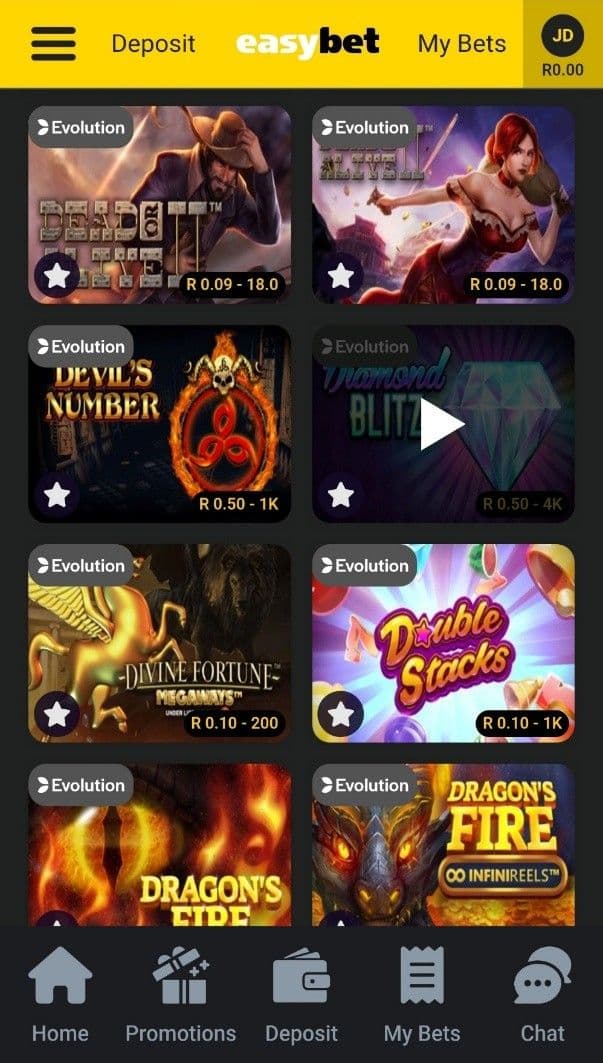Go to the Home tab
603x1063 pixels.
point(60,993)
